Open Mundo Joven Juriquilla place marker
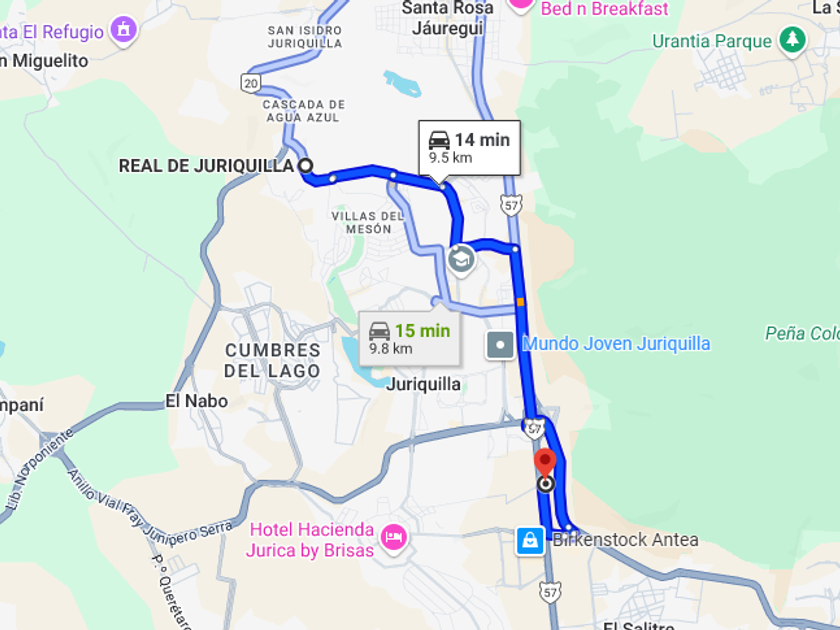 (x=500, y=346)
